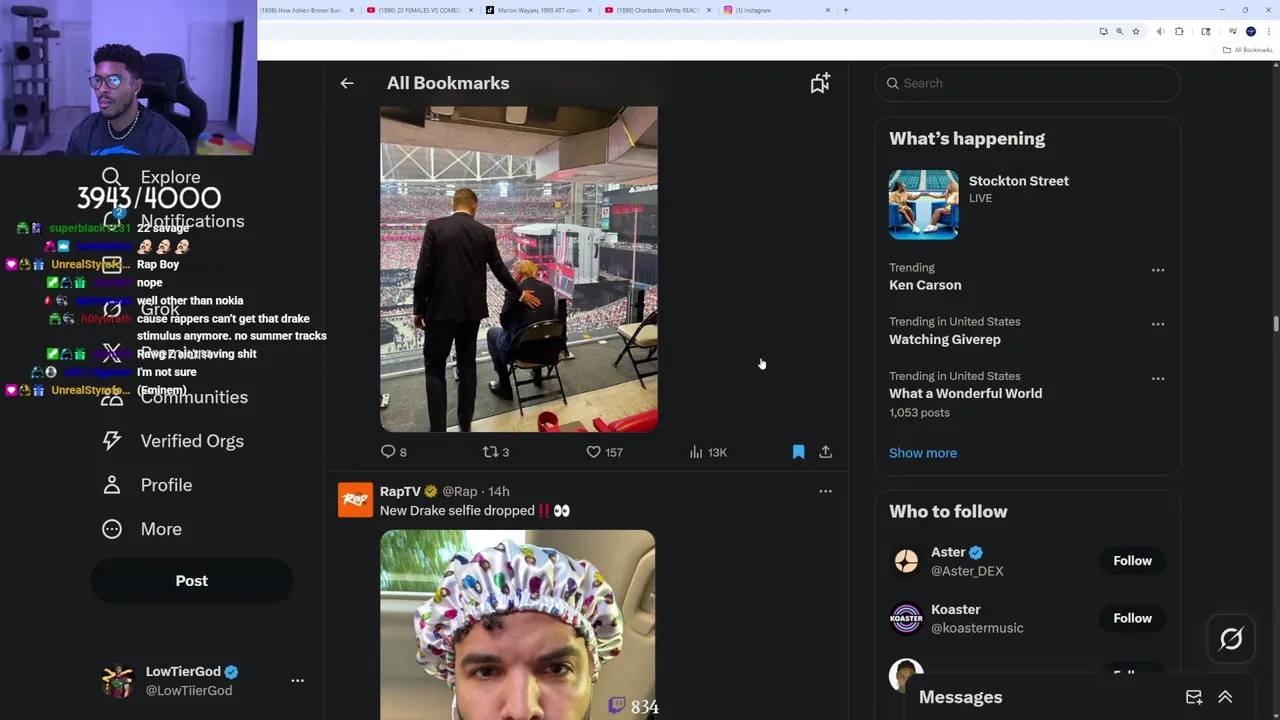Image resolution: width=1280 pixels, height=720 pixels.
Task: Go to Verified Orgs
Action: tap(191, 441)
